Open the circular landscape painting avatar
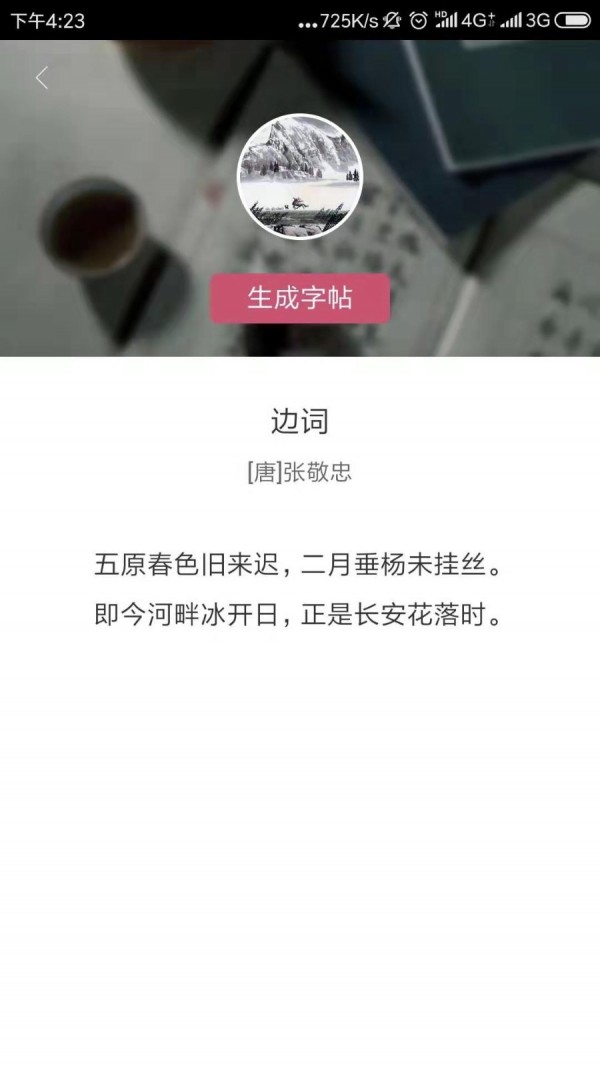The height and width of the screenshot is (1067, 600). click(x=299, y=178)
